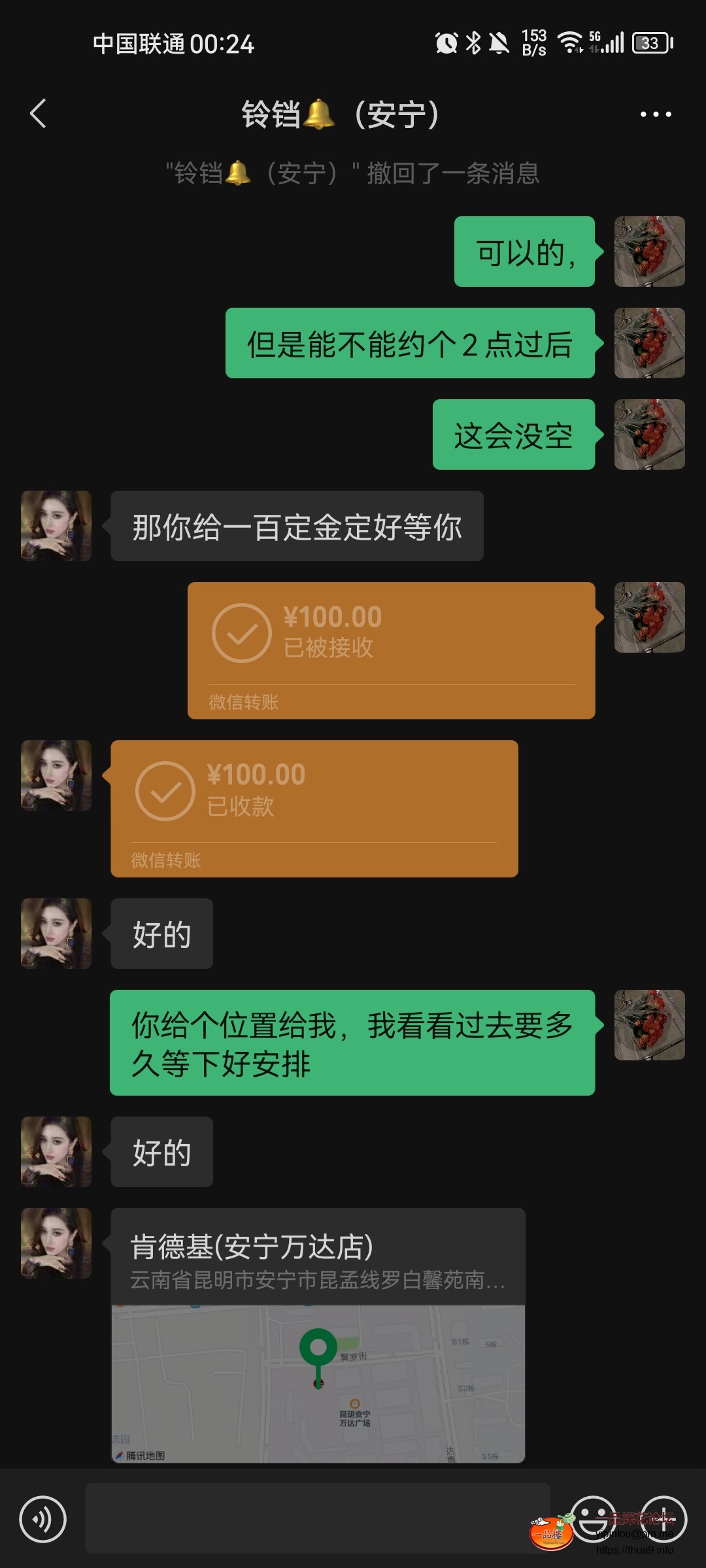Open your own flower avatar
The height and width of the screenshot is (1568, 706).
tap(649, 253)
